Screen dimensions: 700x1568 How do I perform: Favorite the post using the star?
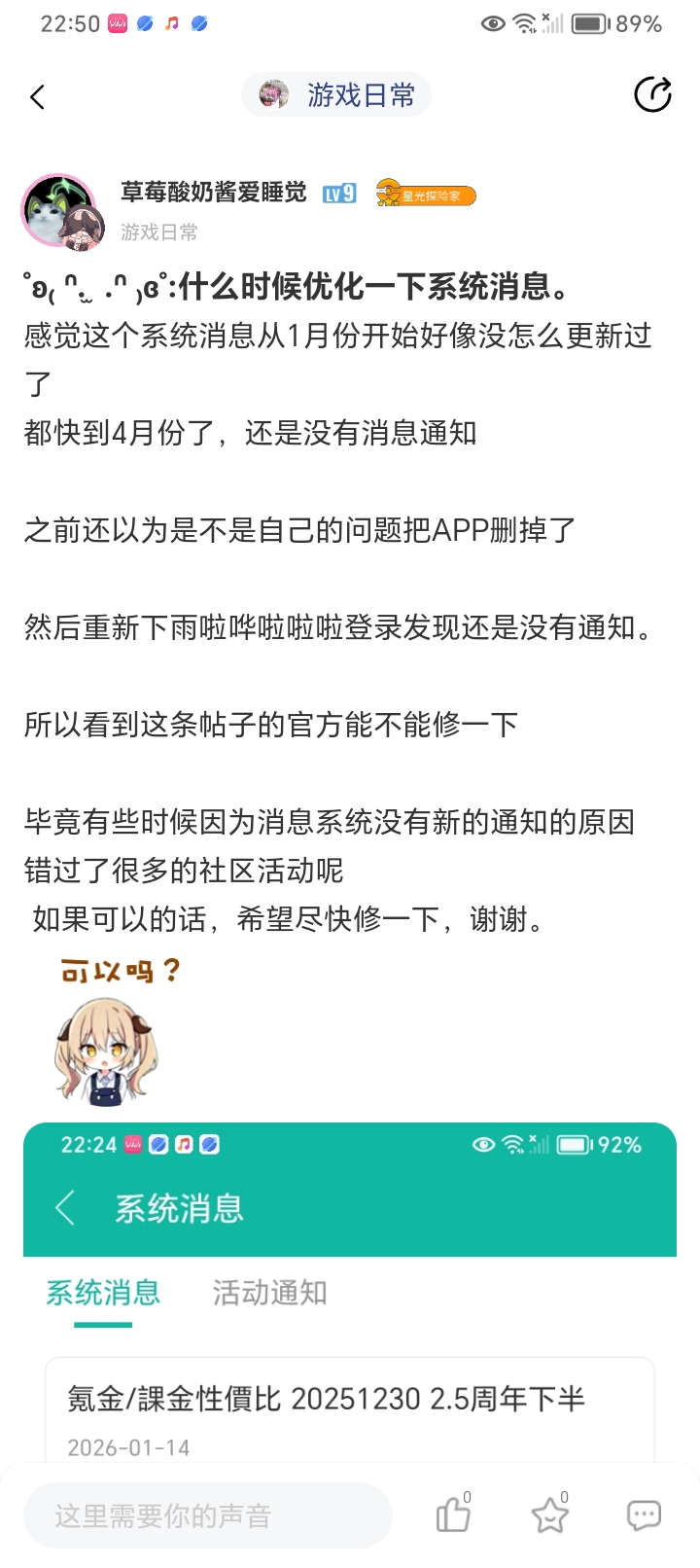click(x=550, y=1515)
